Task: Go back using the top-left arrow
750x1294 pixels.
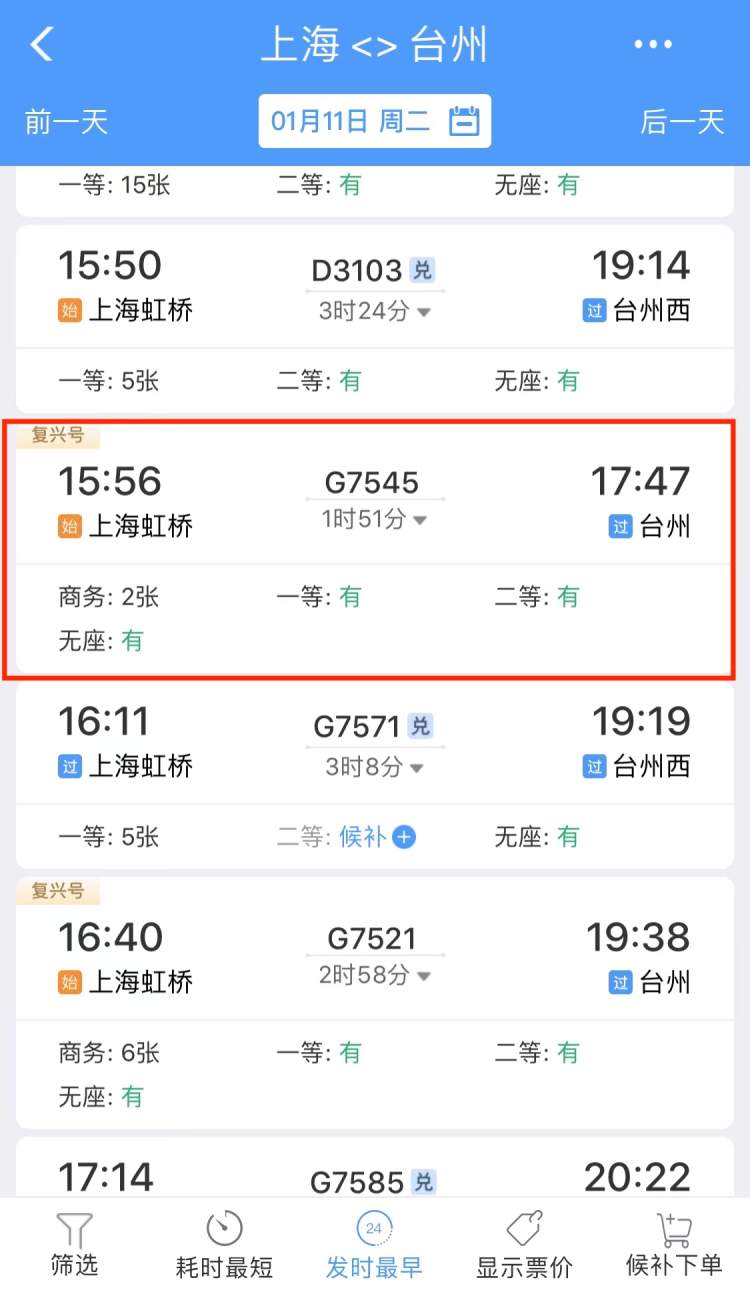Action: pos(42,45)
